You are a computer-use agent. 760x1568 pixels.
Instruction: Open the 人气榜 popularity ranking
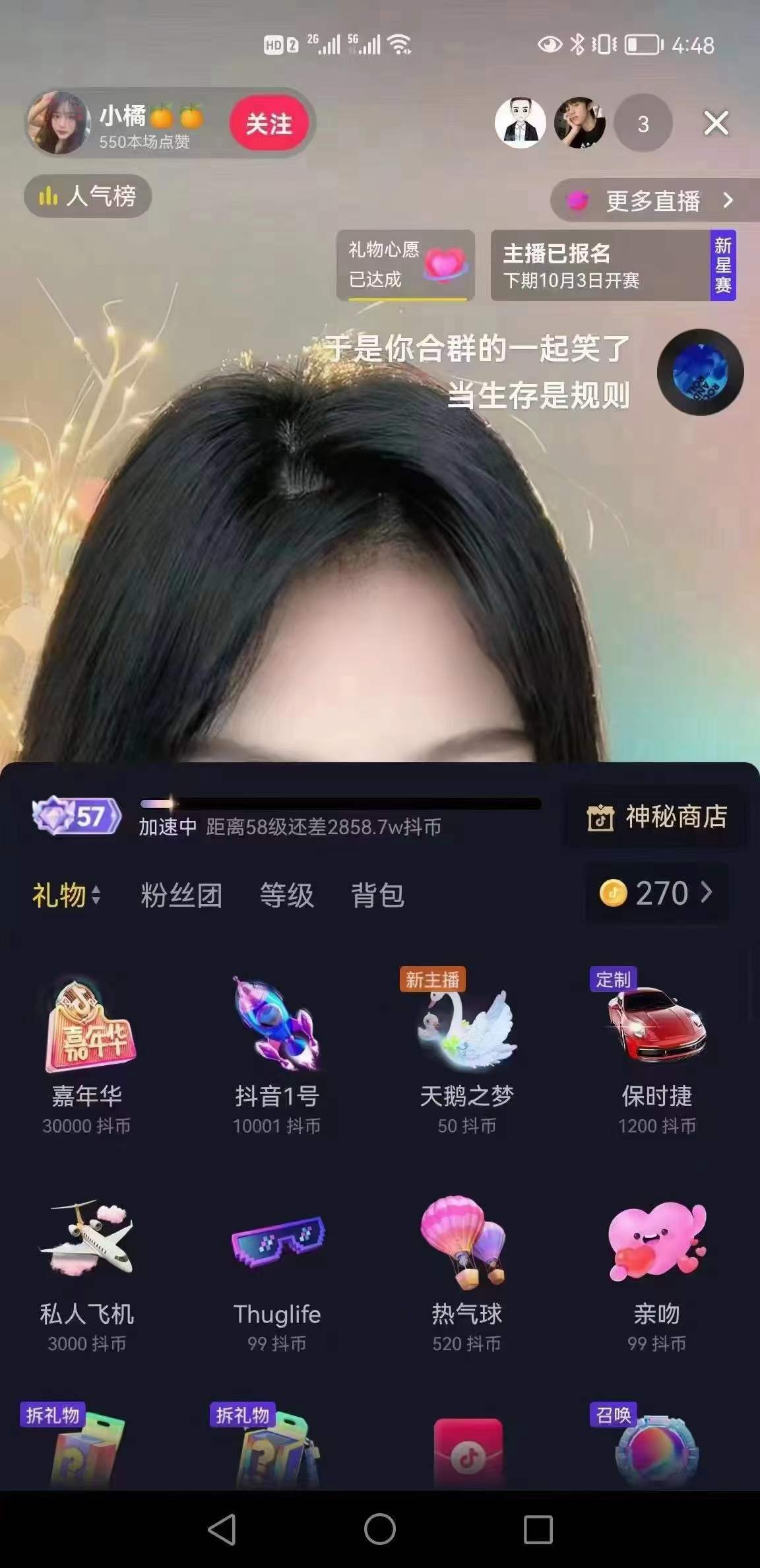(88, 196)
